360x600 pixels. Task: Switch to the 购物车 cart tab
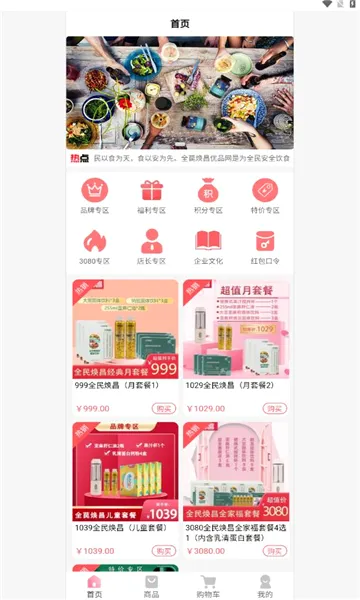tap(208, 586)
